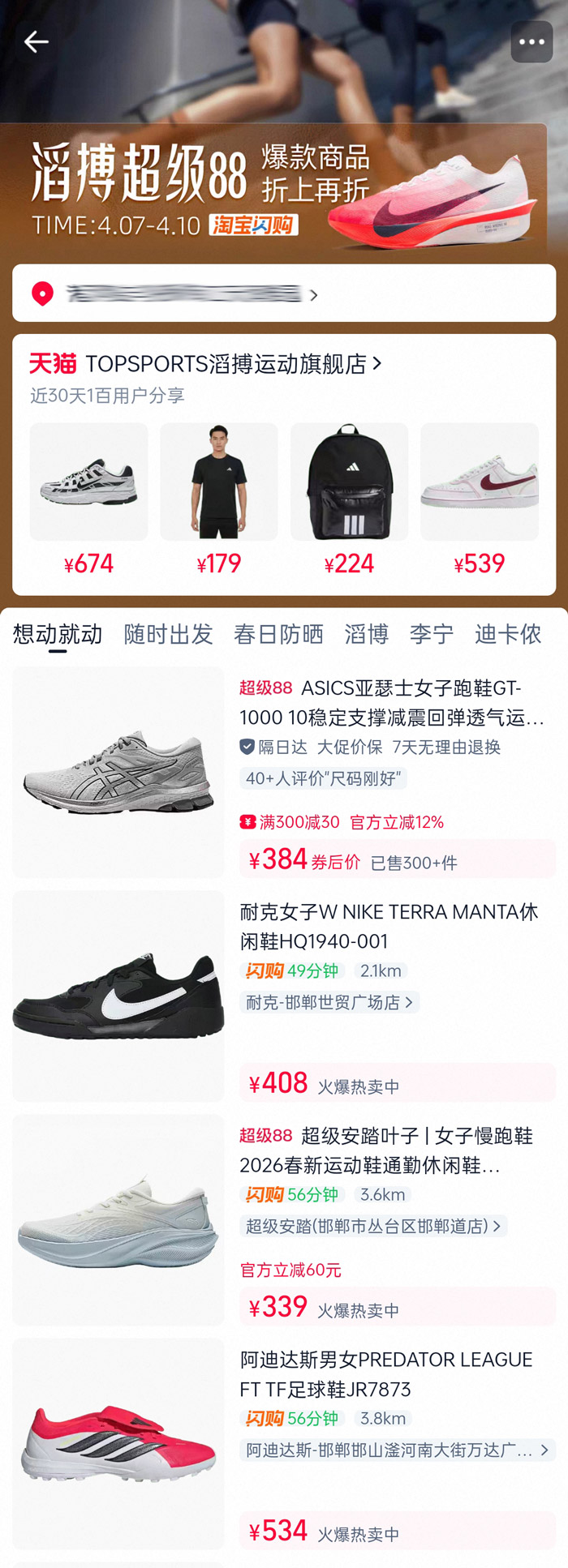Switch to the 迪卡侬 tab

[x=508, y=634]
